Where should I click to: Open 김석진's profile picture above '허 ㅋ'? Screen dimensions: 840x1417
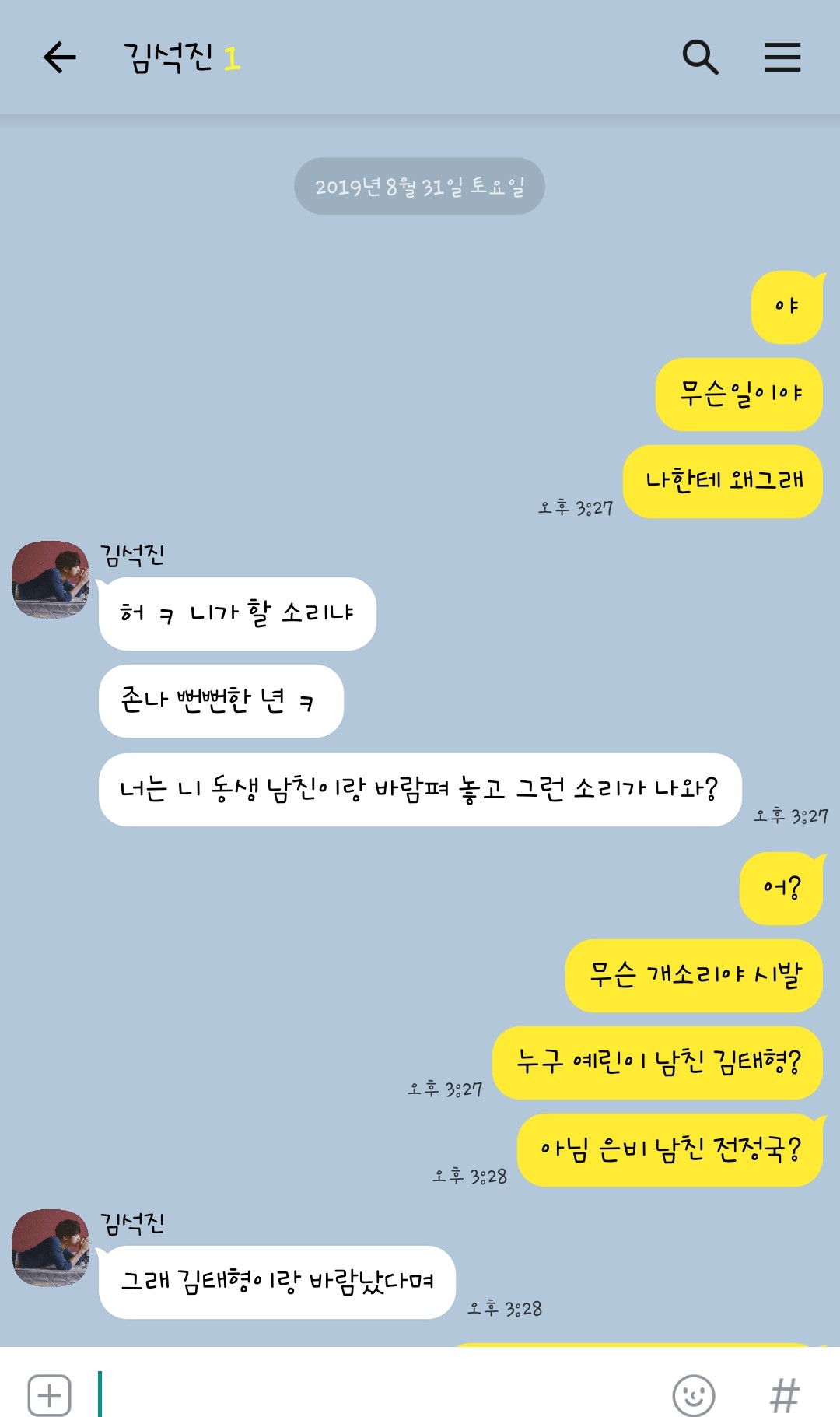(x=51, y=580)
